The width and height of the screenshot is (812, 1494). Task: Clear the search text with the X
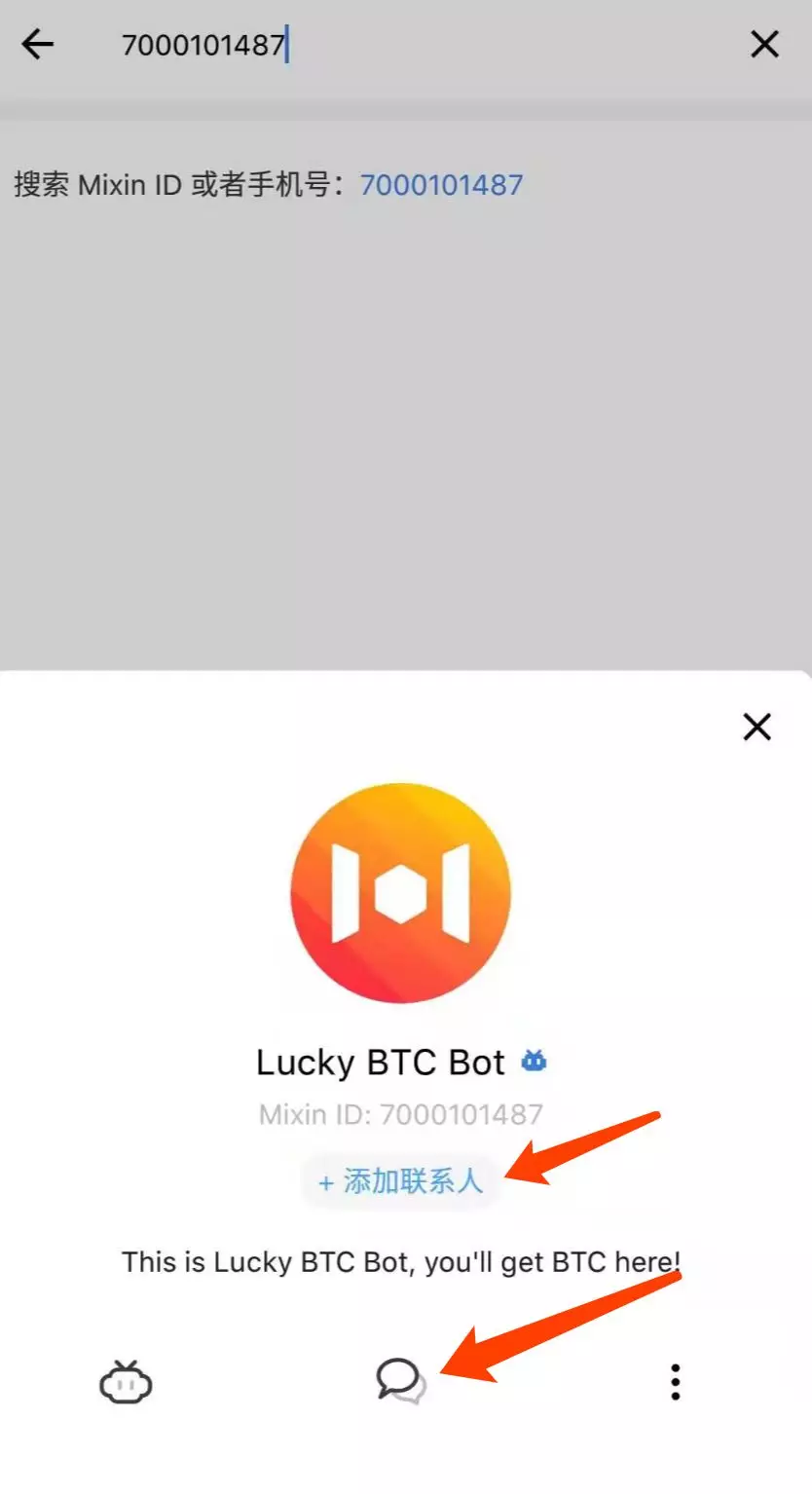[764, 44]
